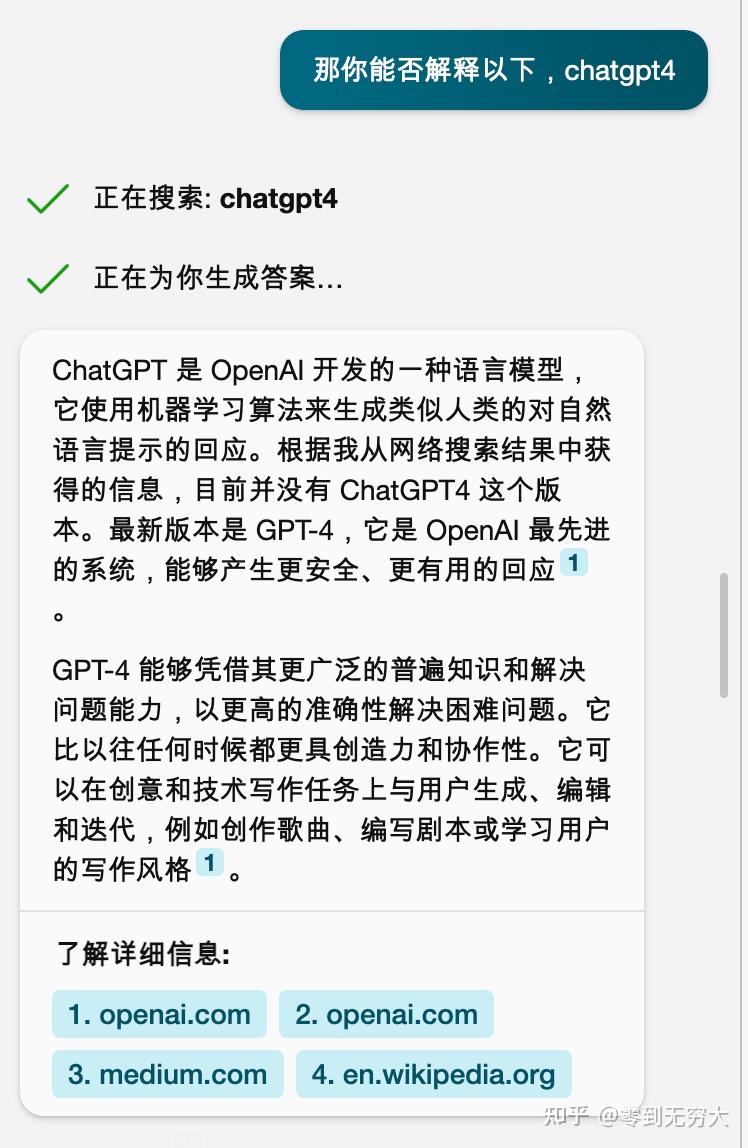
Task: Click the citation marker 1 after 写作风格
Action: tap(210, 861)
